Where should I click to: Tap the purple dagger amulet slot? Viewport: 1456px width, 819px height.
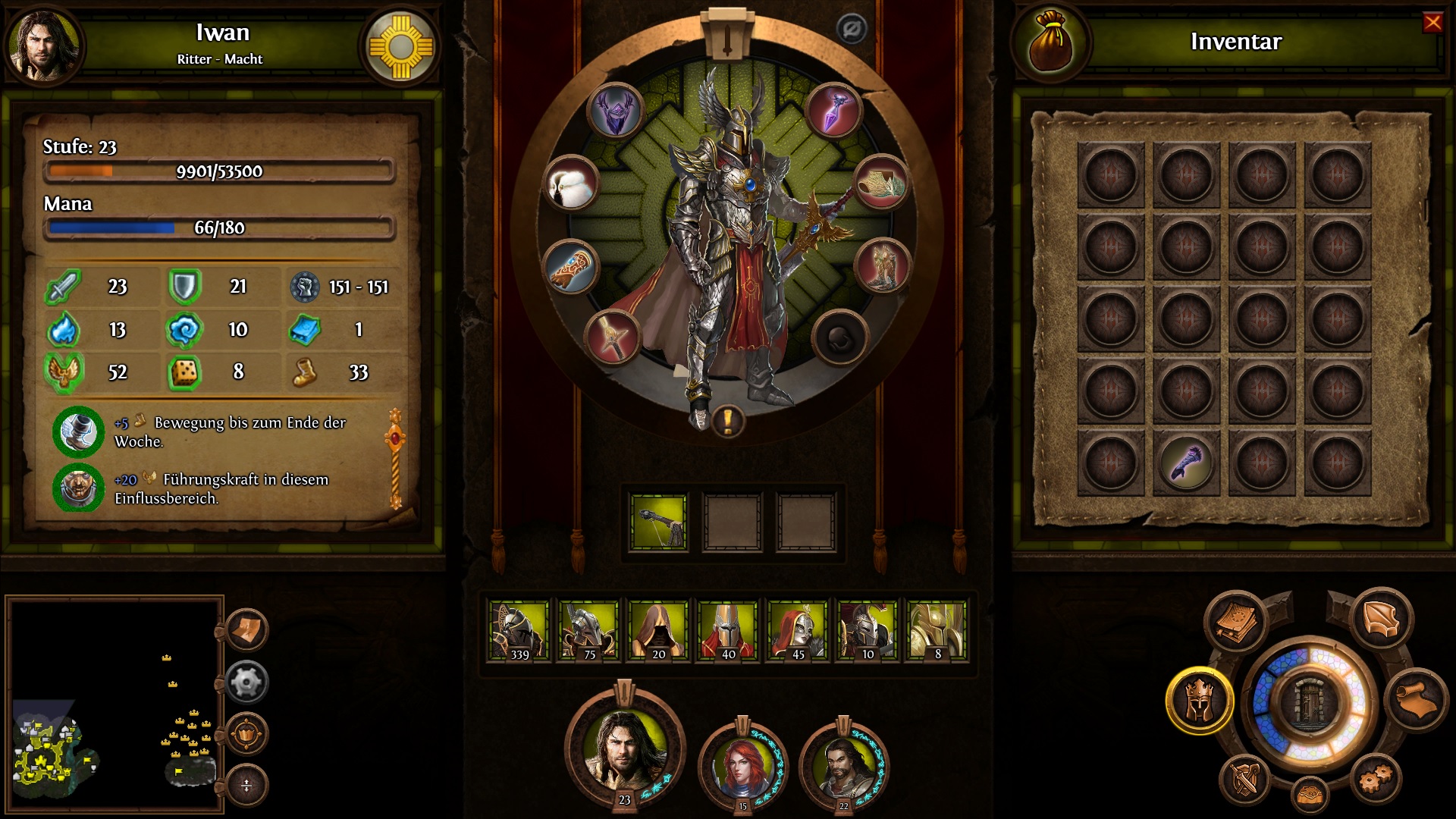click(x=834, y=111)
